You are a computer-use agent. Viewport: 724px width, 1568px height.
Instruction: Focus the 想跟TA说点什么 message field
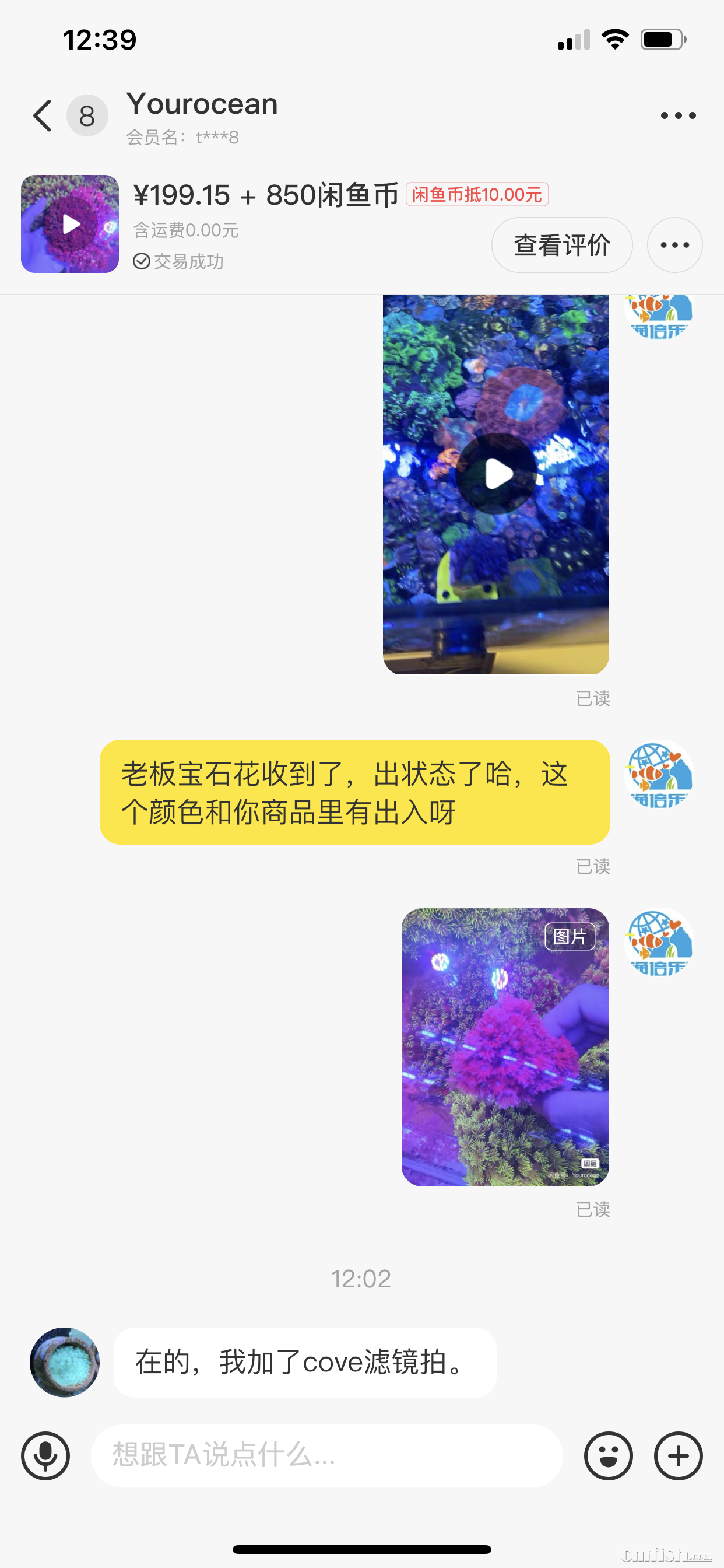click(326, 1456)
